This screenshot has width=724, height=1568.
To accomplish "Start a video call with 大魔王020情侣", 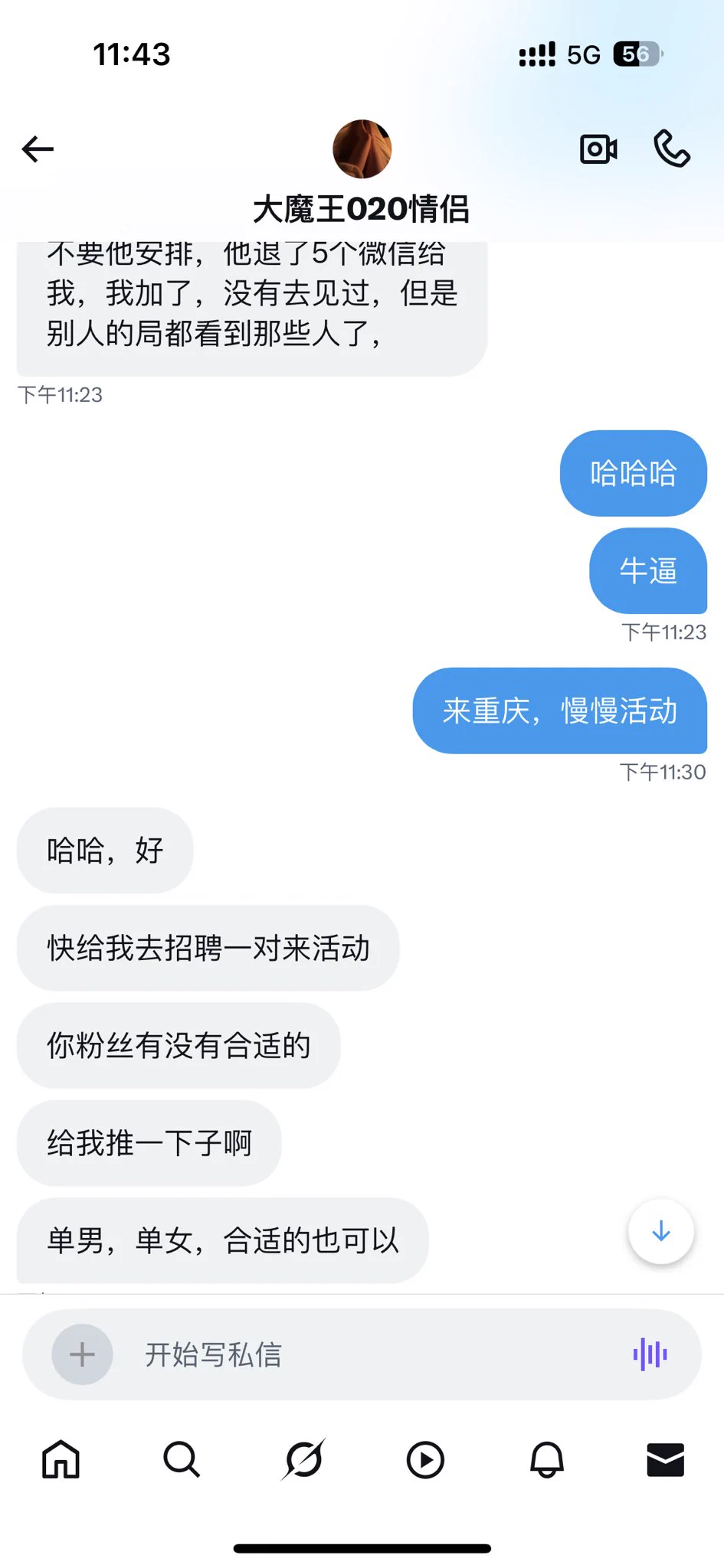I will pyautogui.click(x=598, y=149).
